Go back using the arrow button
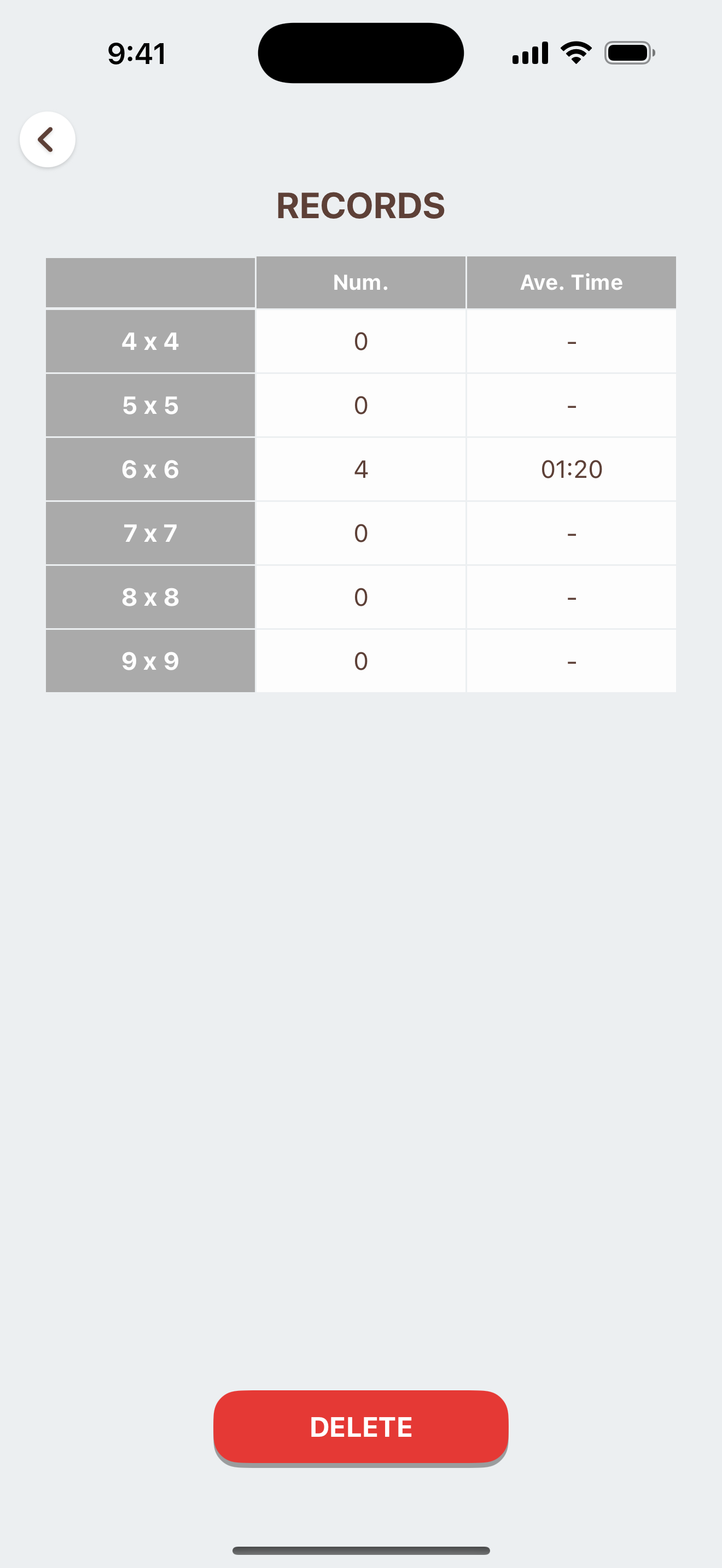Viewport: 722px width, 1568px height. pyautogui.click(x=48, y=139)
